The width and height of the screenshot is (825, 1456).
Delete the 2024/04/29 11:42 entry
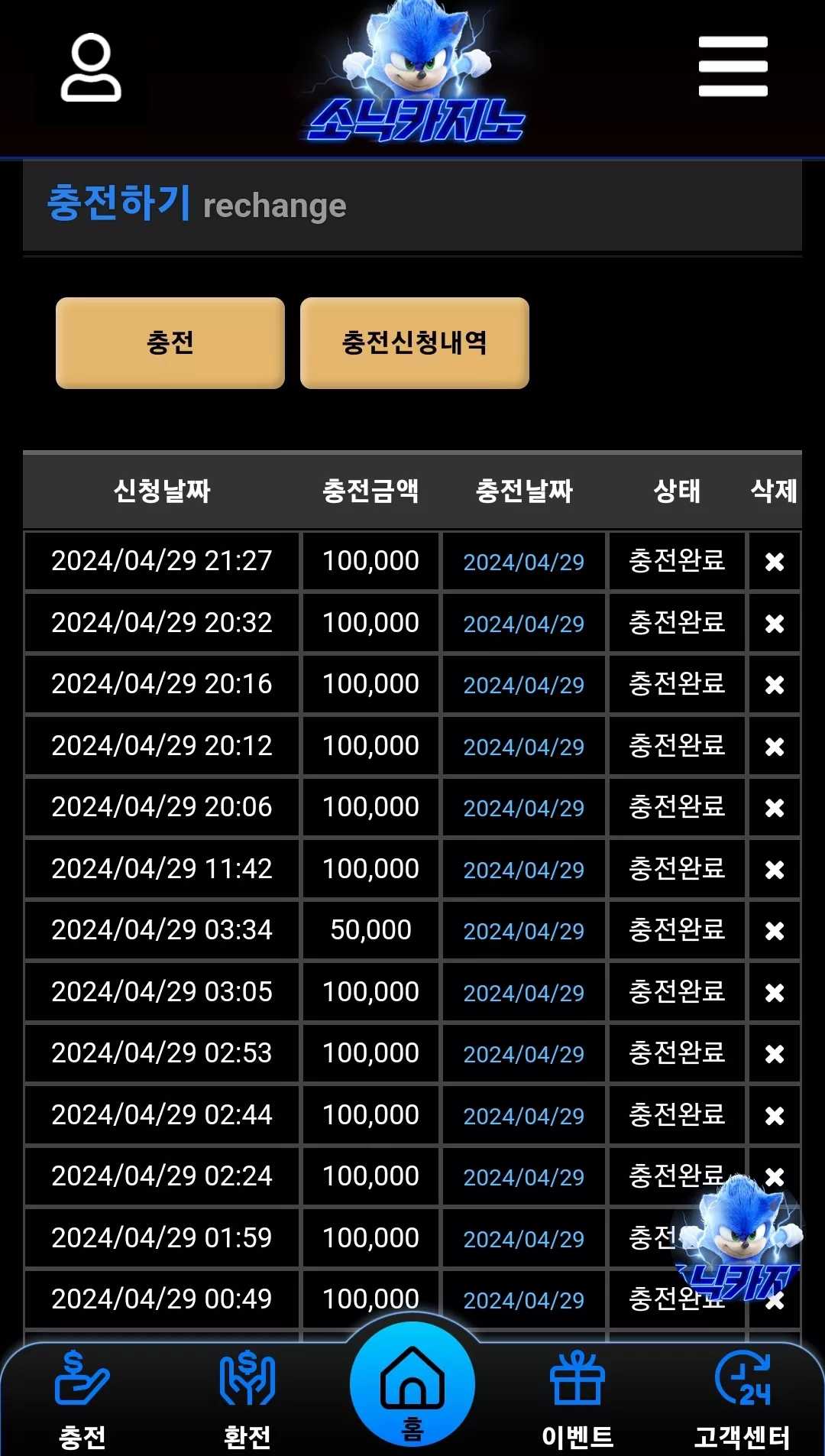[x=775, y=870]
